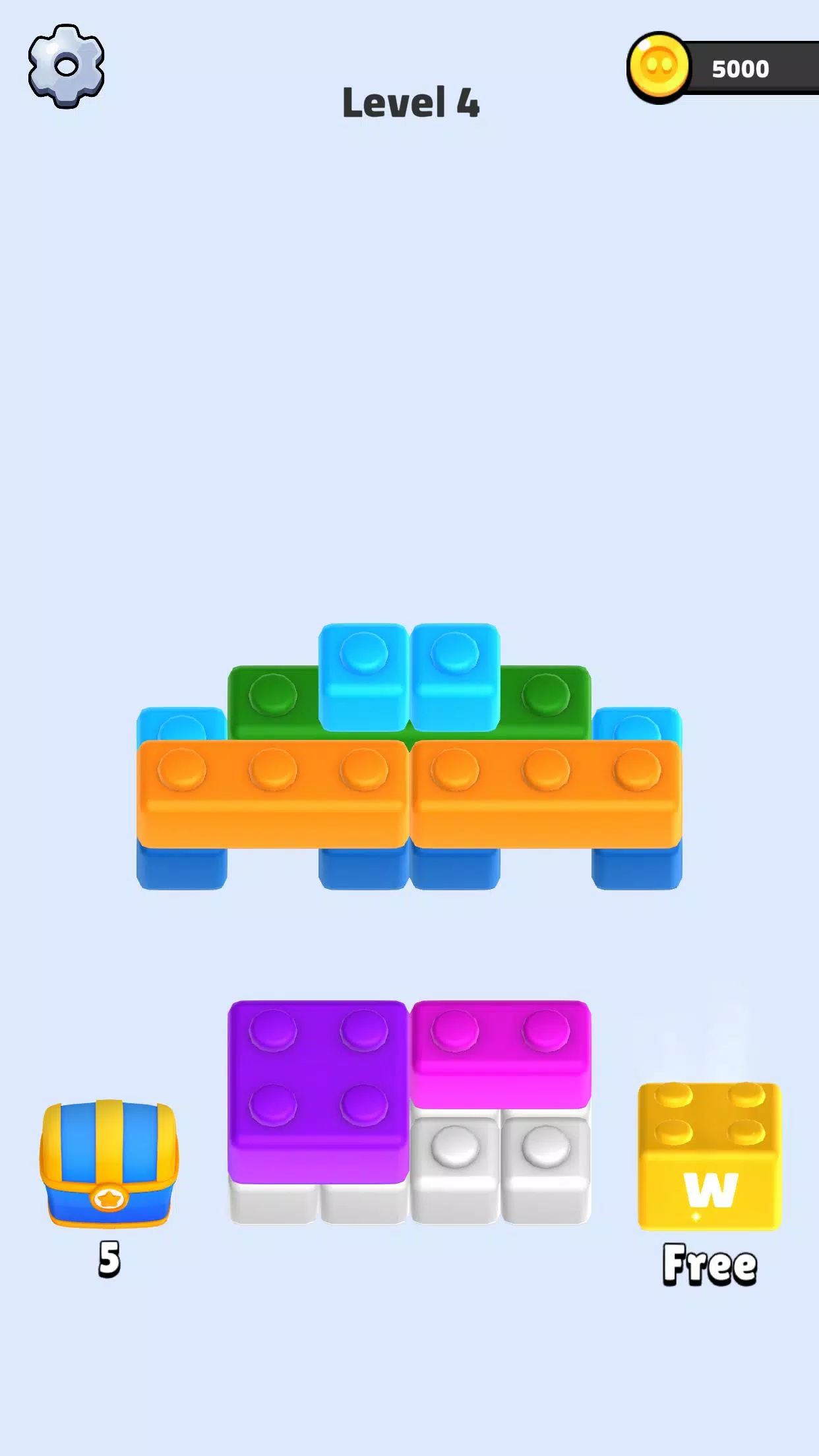Open the treasure chest reward
The height and width of the screenshot is (1456, 819).
pos(109,1163)
